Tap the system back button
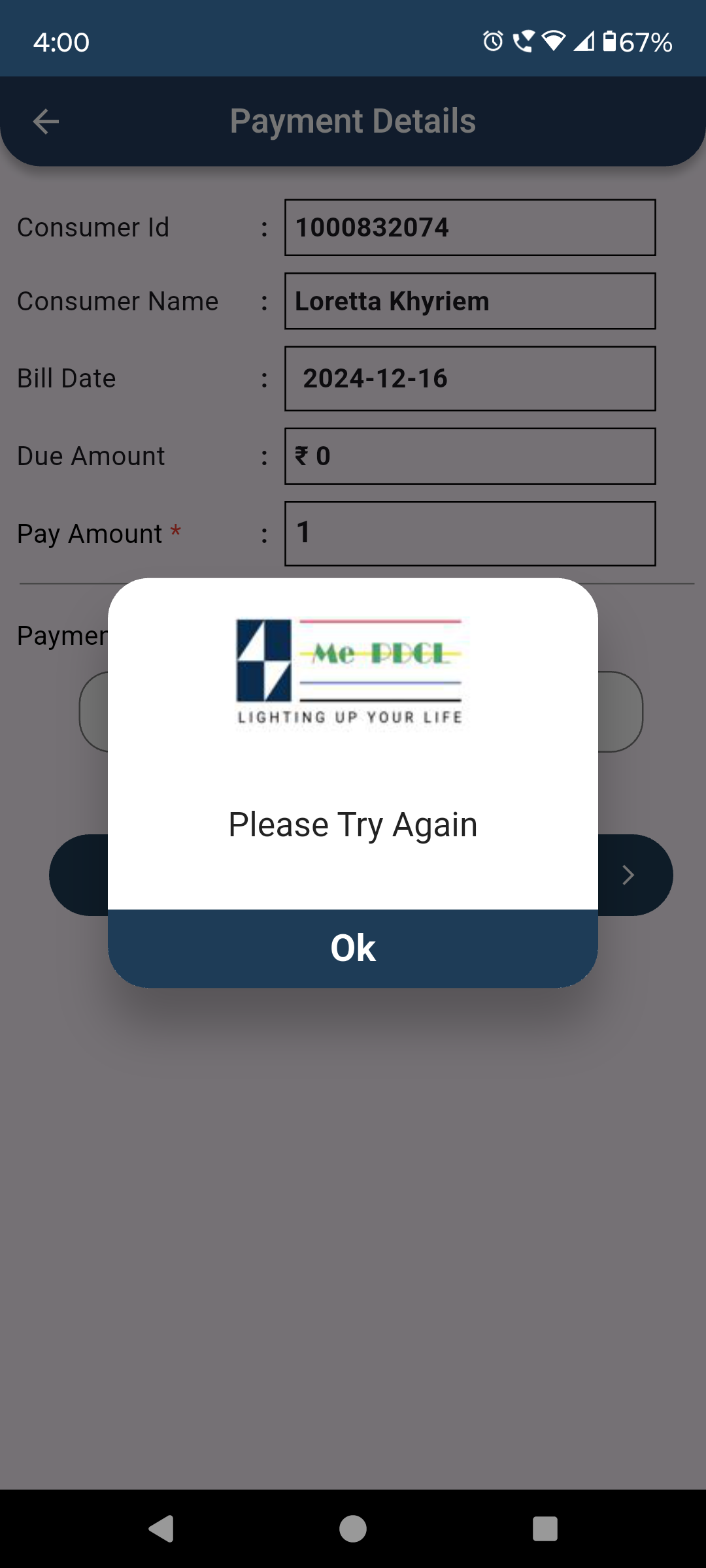 pyautogui.click(x=161, y=1529)
